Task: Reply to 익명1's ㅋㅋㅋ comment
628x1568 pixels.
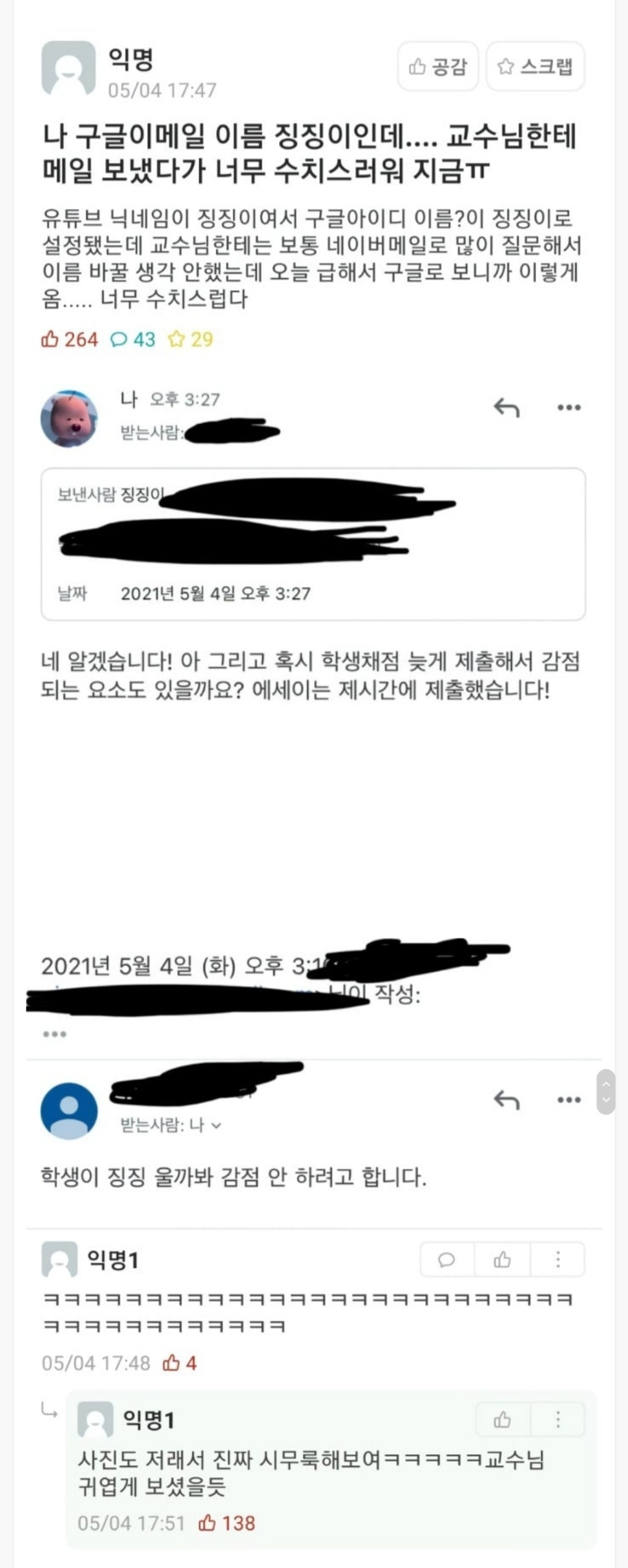Action: [446, 1259]
